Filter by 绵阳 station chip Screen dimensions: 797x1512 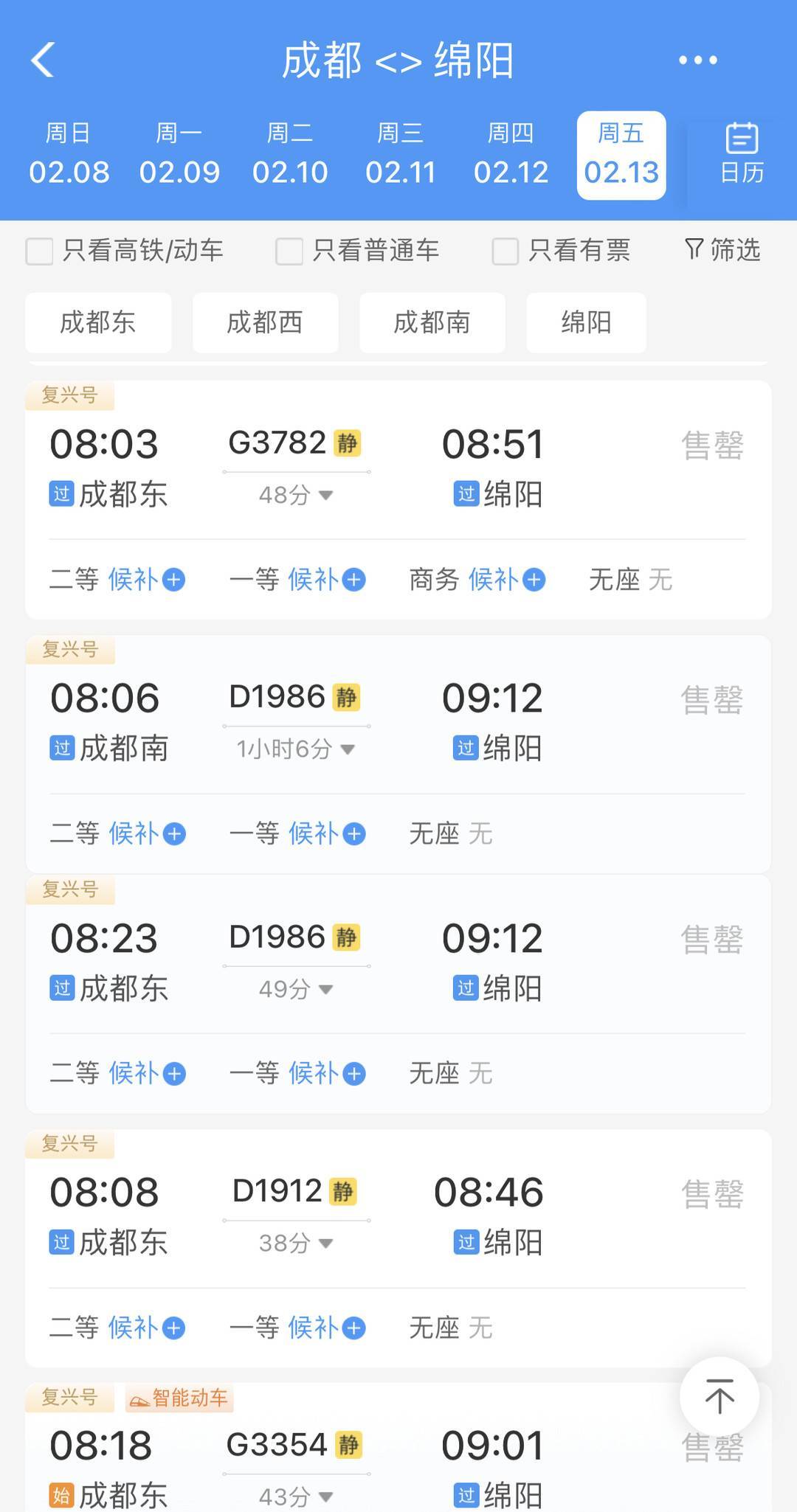586,322
